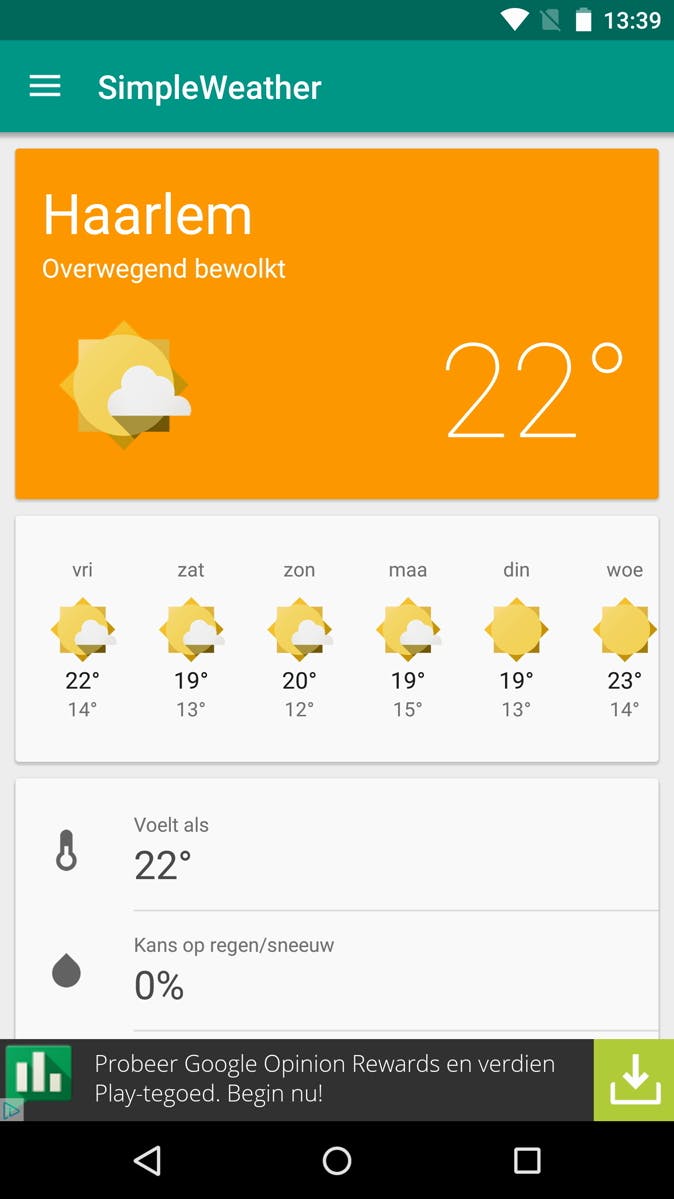Open the AdChoices info icon
The height and width of the screenshot is (1199, 674).
[11, 1110]
